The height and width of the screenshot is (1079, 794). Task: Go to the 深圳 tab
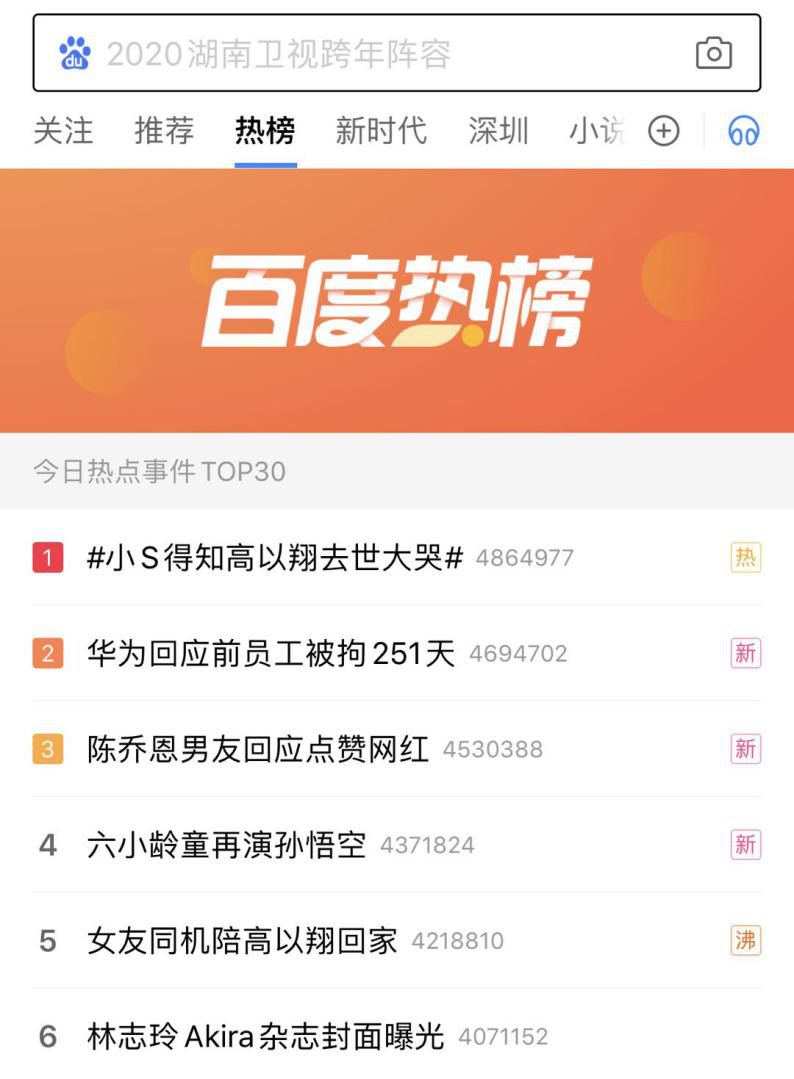click(498, 131)
